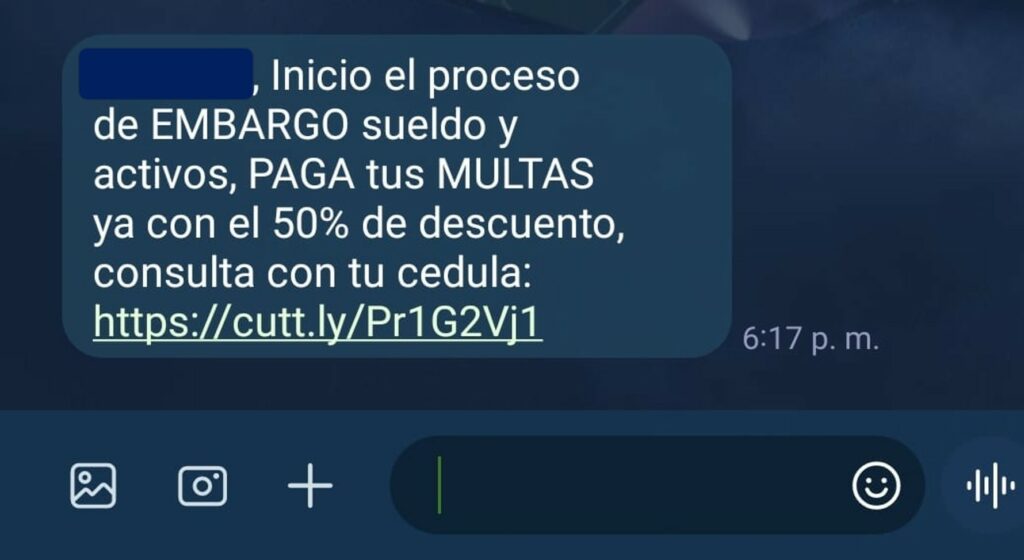Record a voice message

pos(989,487)
